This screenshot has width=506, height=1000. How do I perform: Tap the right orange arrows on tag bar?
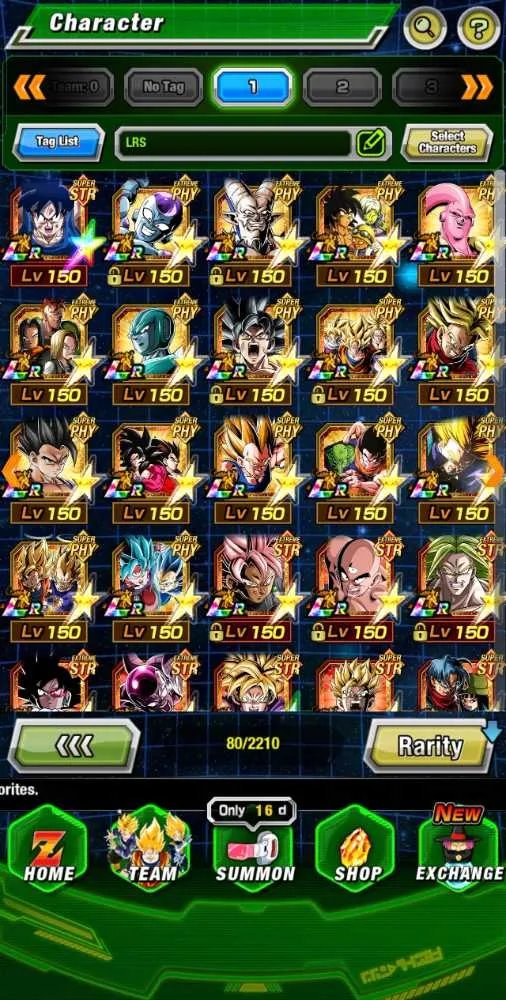[x=477, y=87]
